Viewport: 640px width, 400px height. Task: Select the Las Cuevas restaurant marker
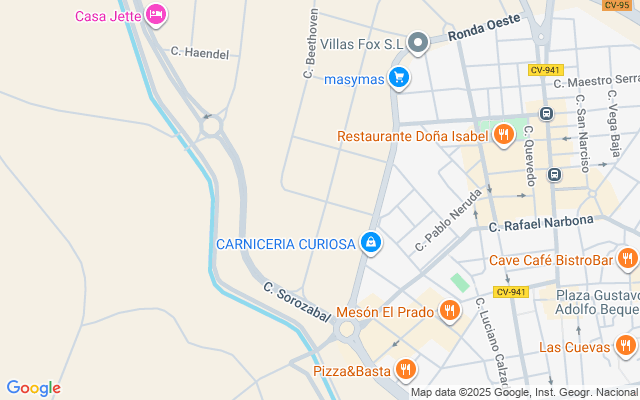click(x=625, y=346)
